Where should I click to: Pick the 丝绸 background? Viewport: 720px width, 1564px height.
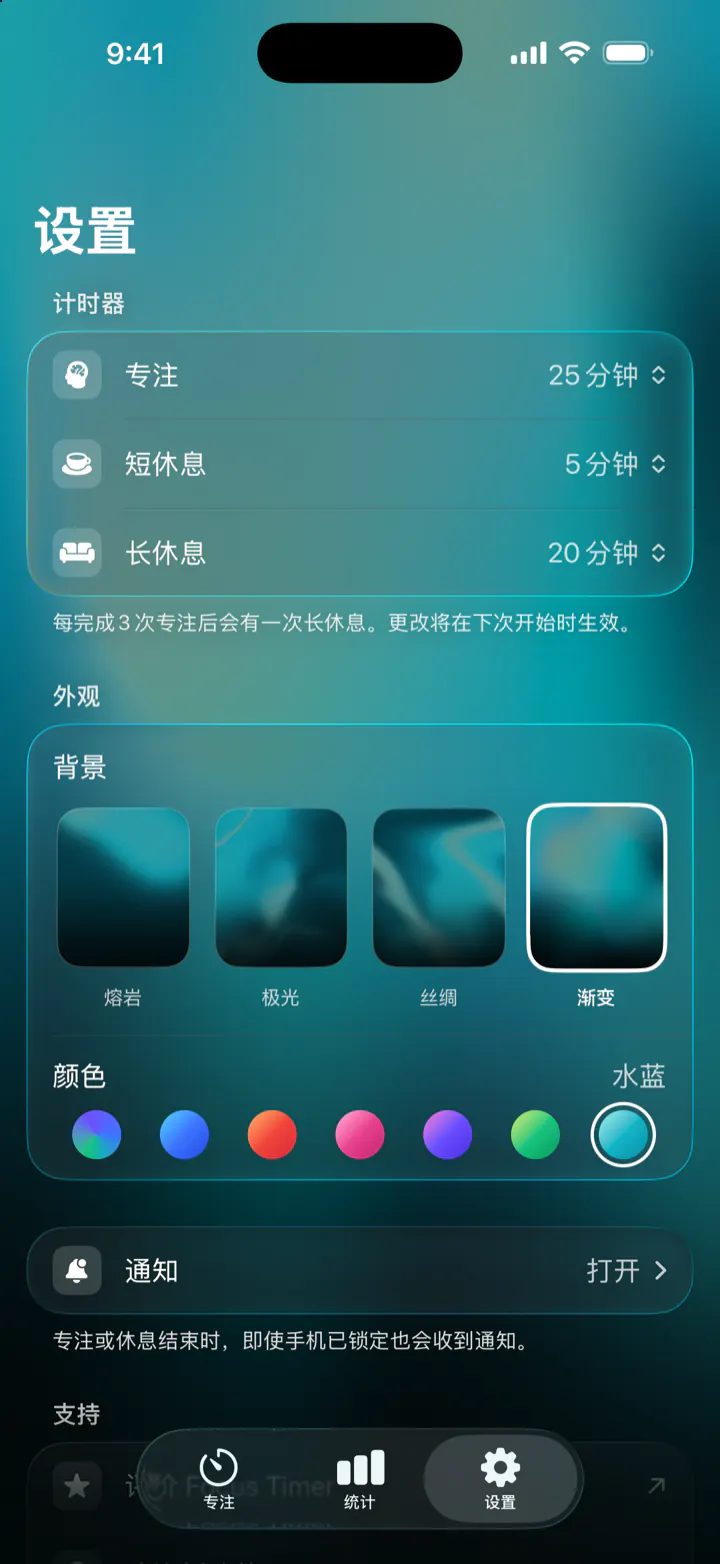point(439,888)
